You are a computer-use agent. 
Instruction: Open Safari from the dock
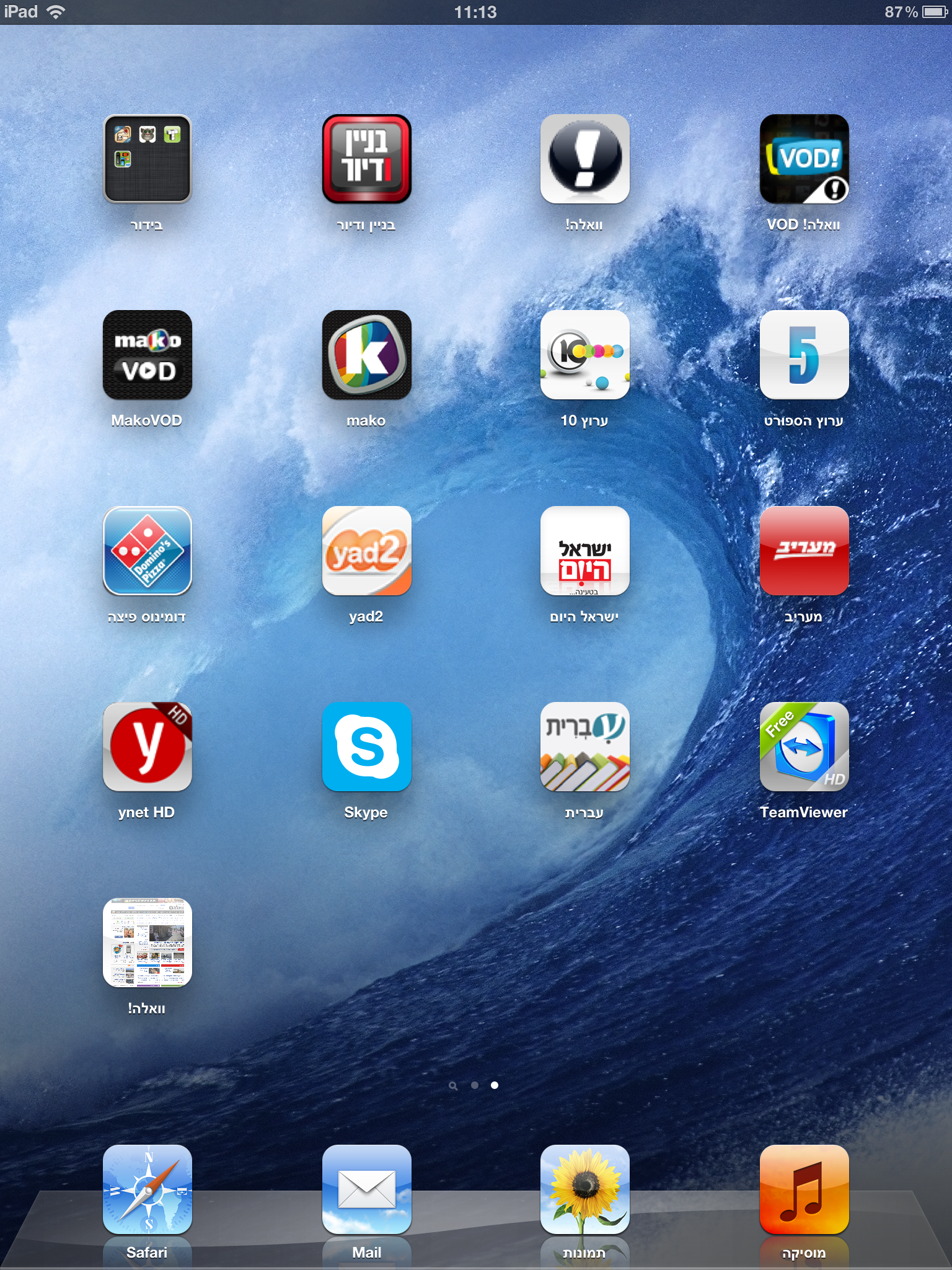tap(147, 1189)
